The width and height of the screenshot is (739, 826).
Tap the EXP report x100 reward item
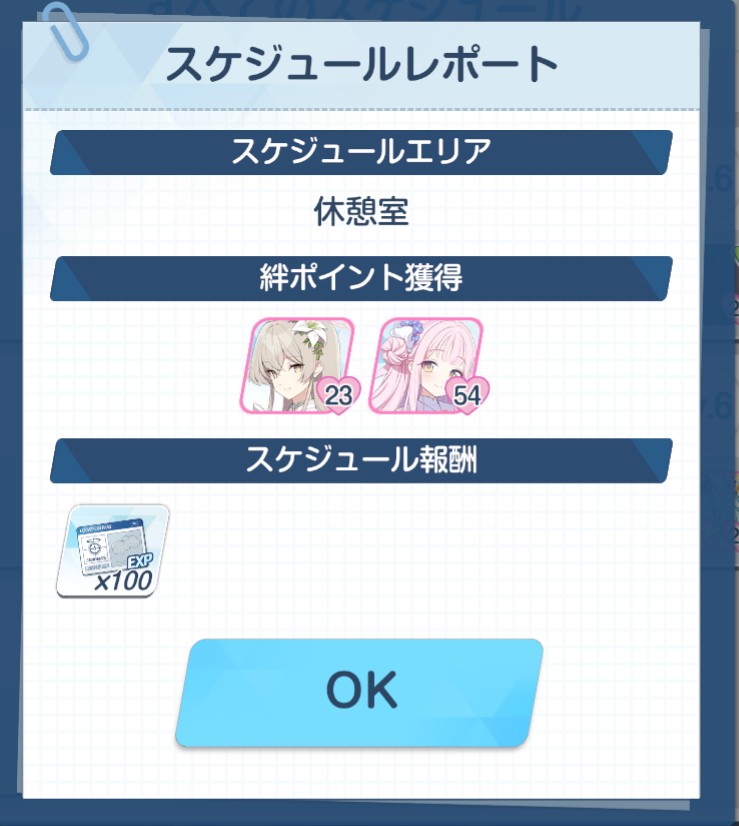coord(113,550)
